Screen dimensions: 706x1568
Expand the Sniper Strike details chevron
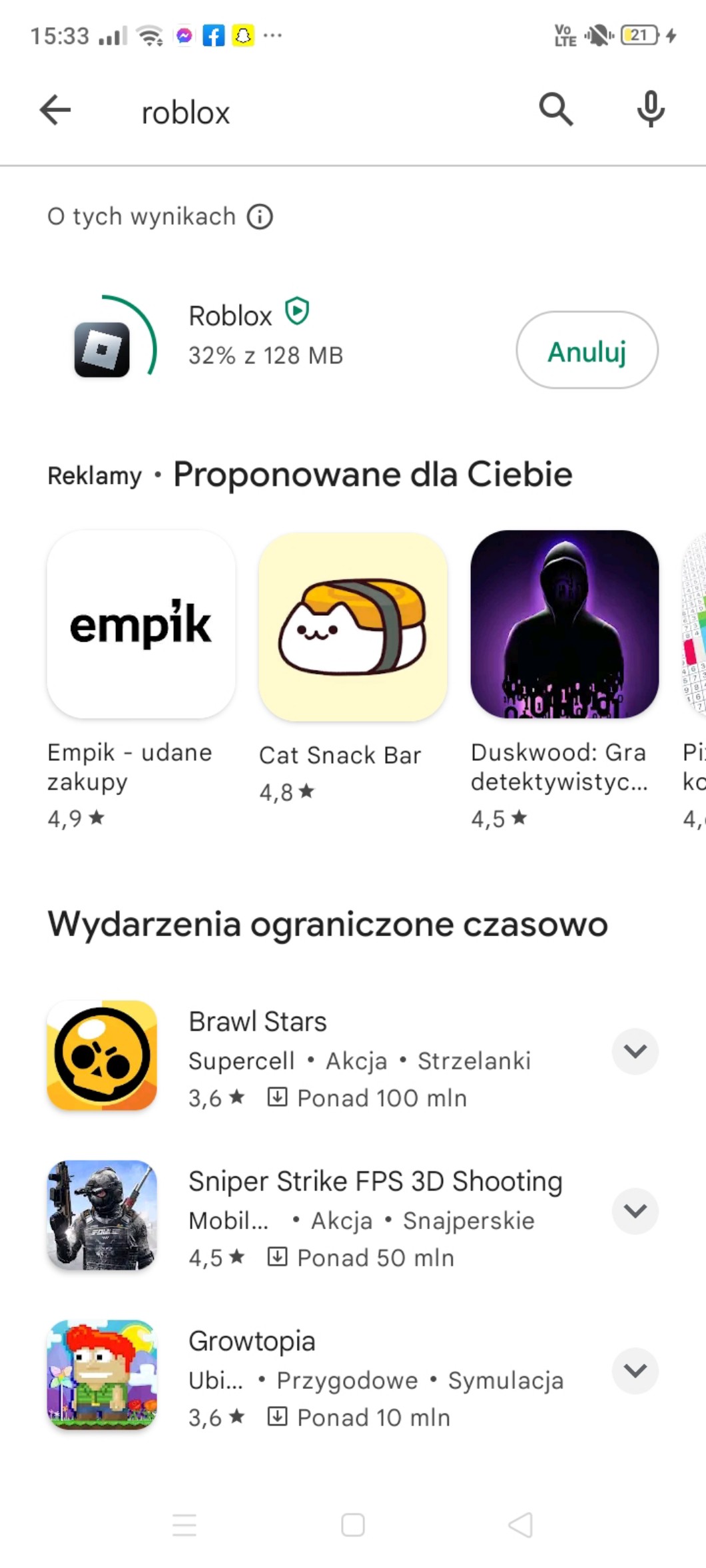coord(635,1211)
